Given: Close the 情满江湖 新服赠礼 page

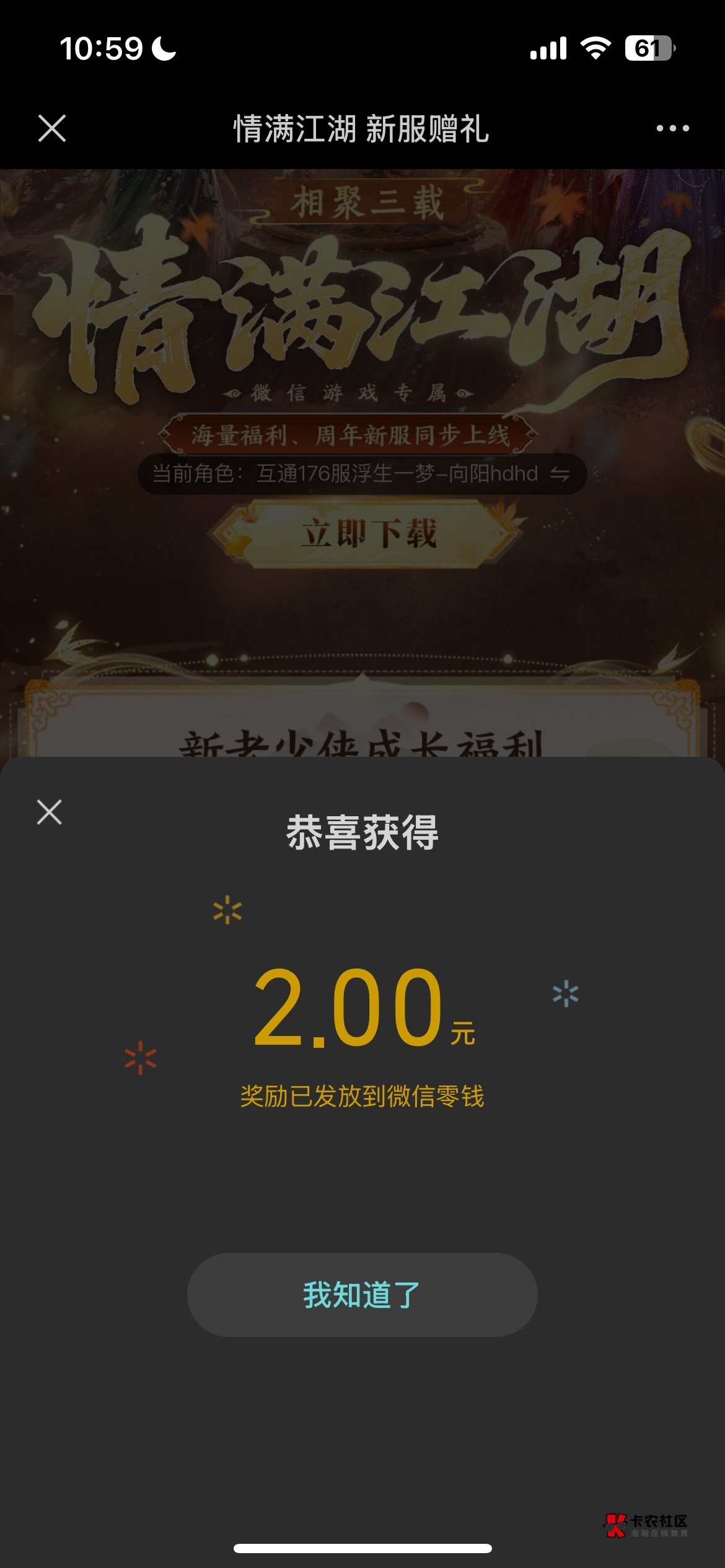Looking at the screenshot, I should [x=52, y=128].
